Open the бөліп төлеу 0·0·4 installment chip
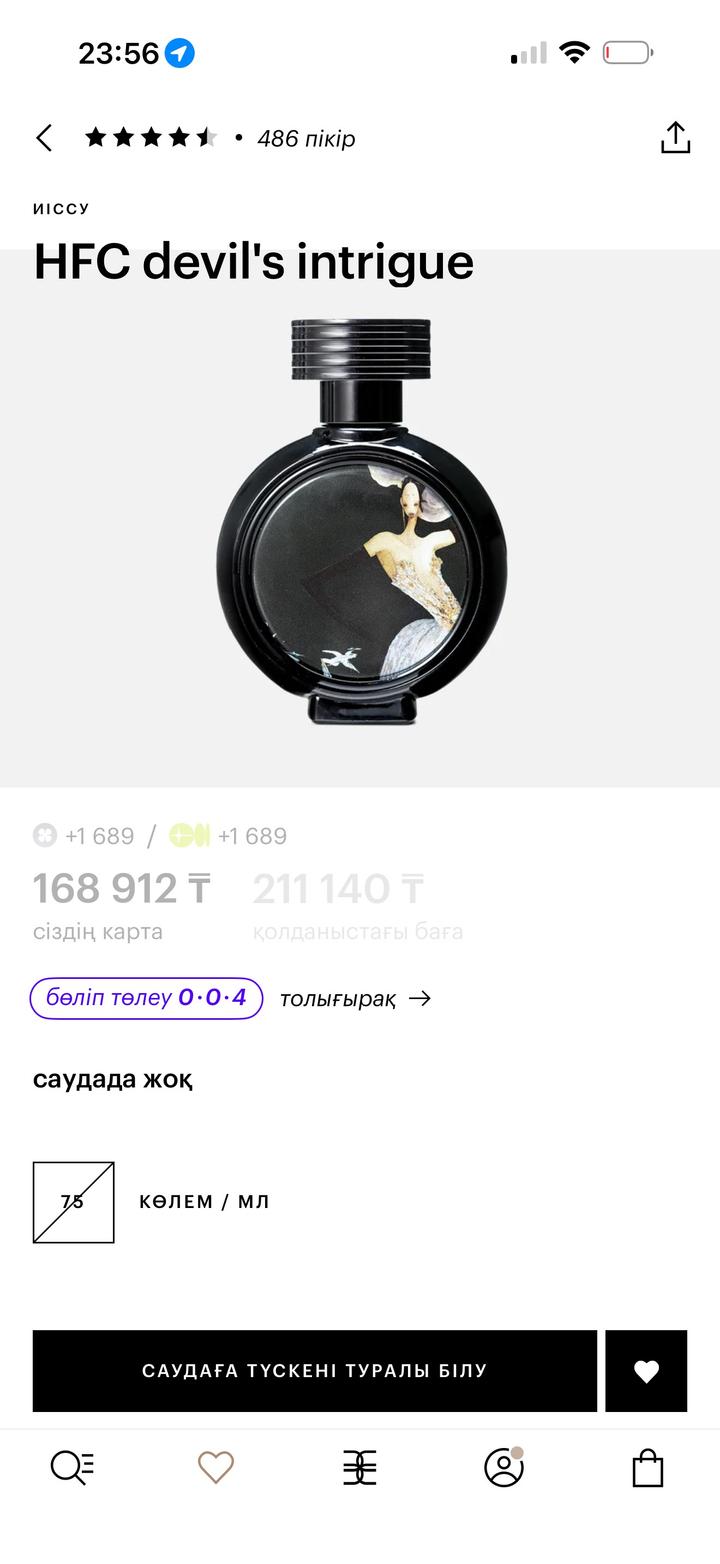The image size is (720, 1564). point(146,998)
